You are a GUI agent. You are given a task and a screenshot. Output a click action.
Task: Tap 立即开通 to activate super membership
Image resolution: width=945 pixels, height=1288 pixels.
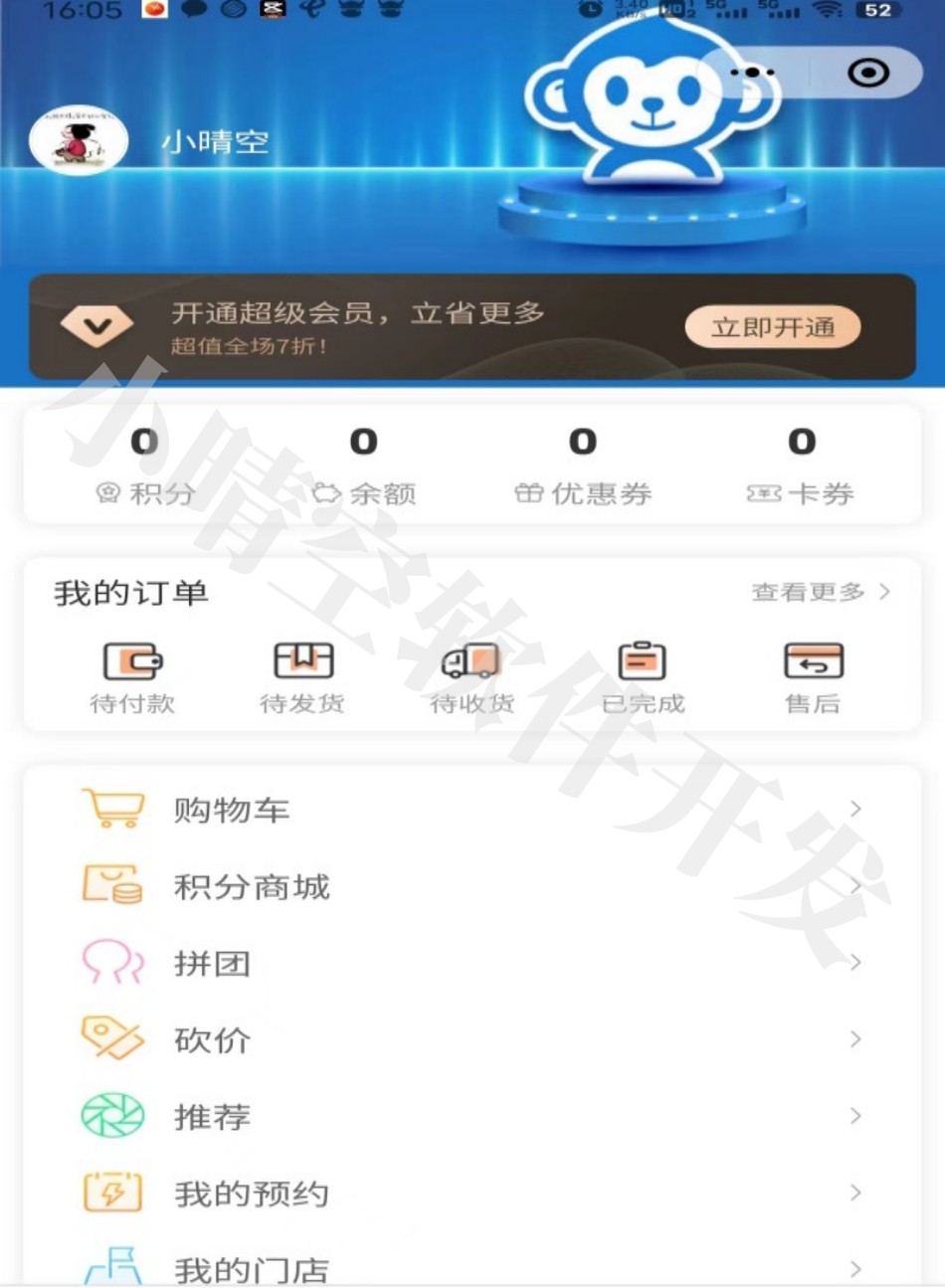pos(772,327)
